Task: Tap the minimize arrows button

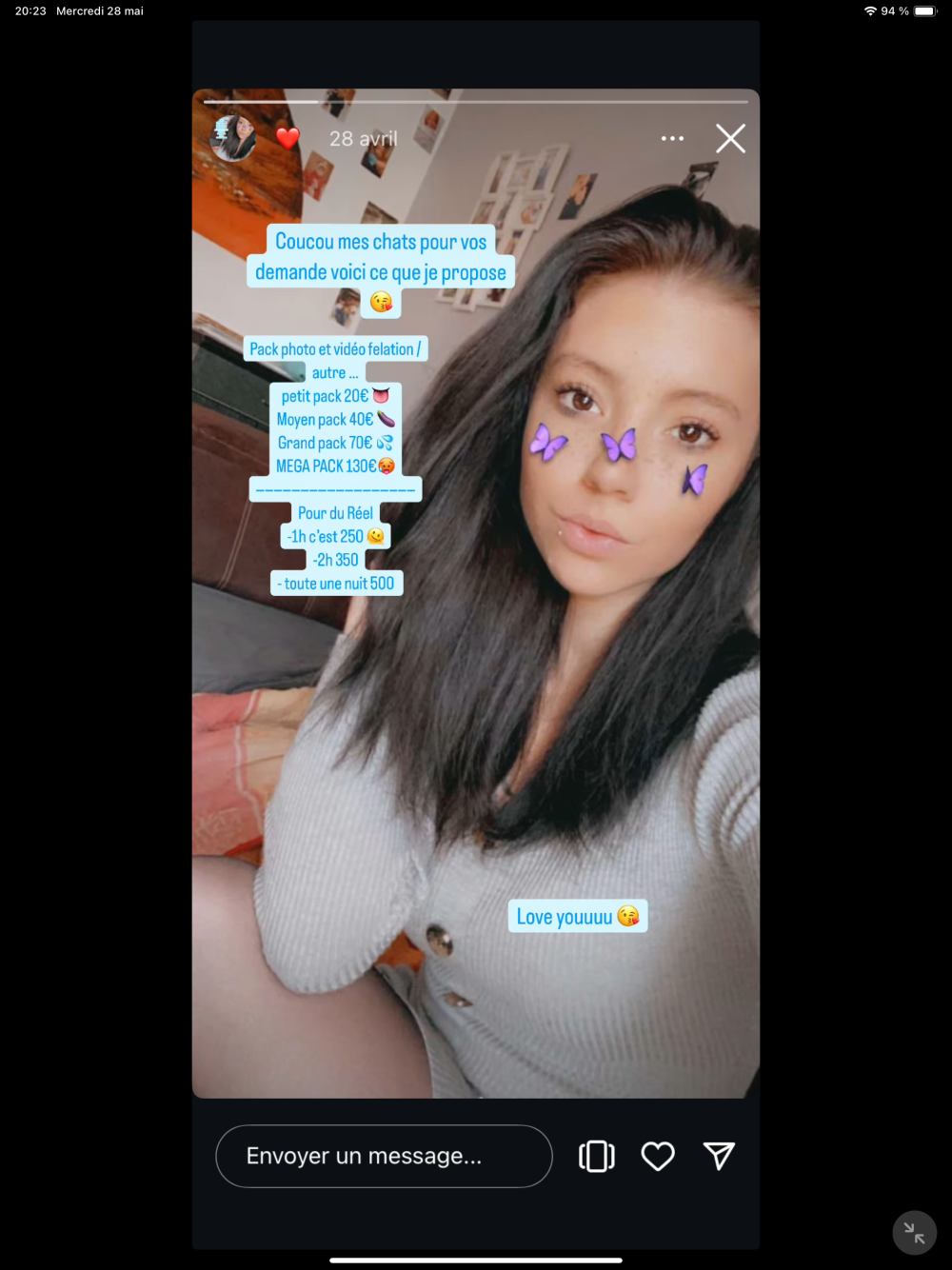Action: [914, 1233]
